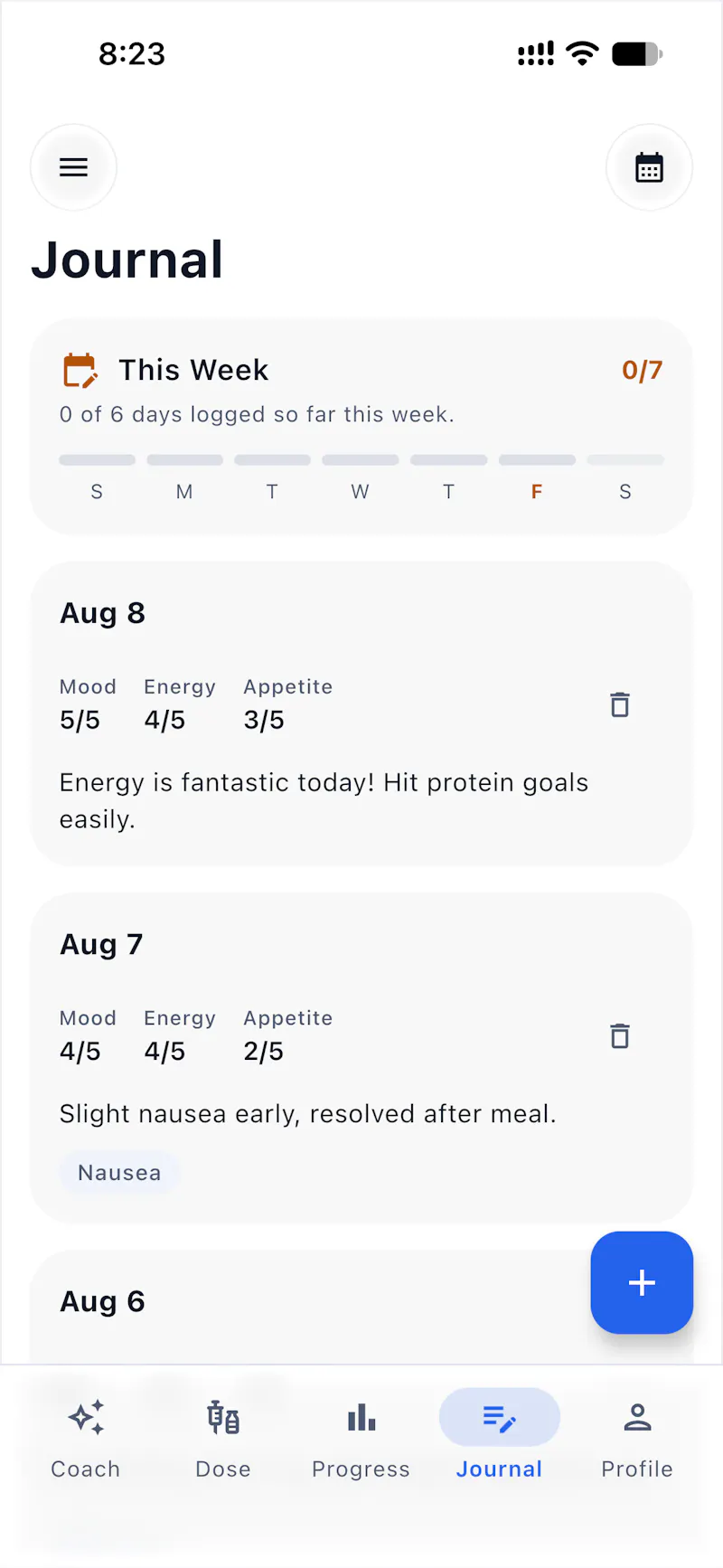Go to the Dose tab

(x=223, y=1438)
